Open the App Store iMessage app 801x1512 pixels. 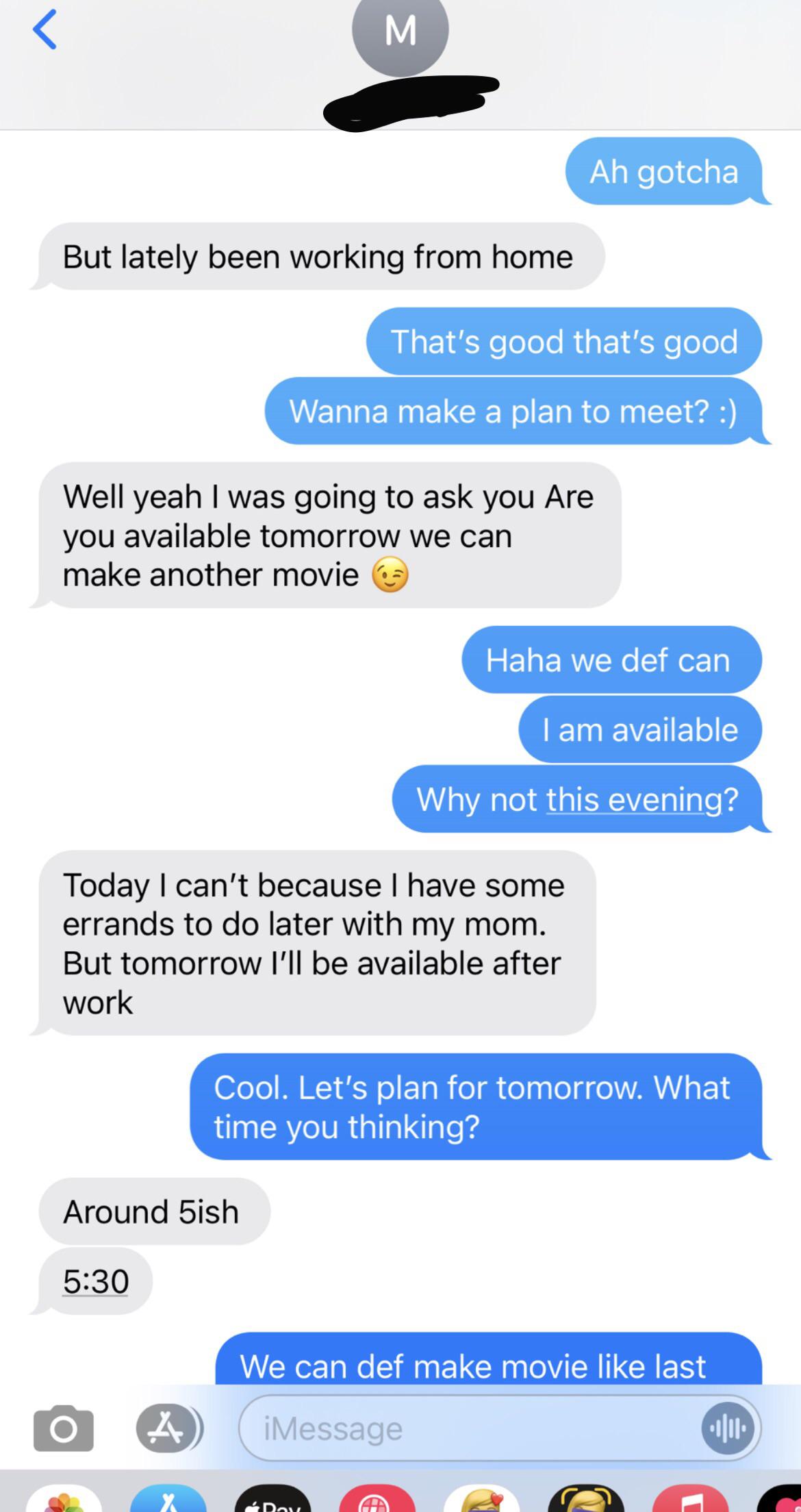point(168,1500)
